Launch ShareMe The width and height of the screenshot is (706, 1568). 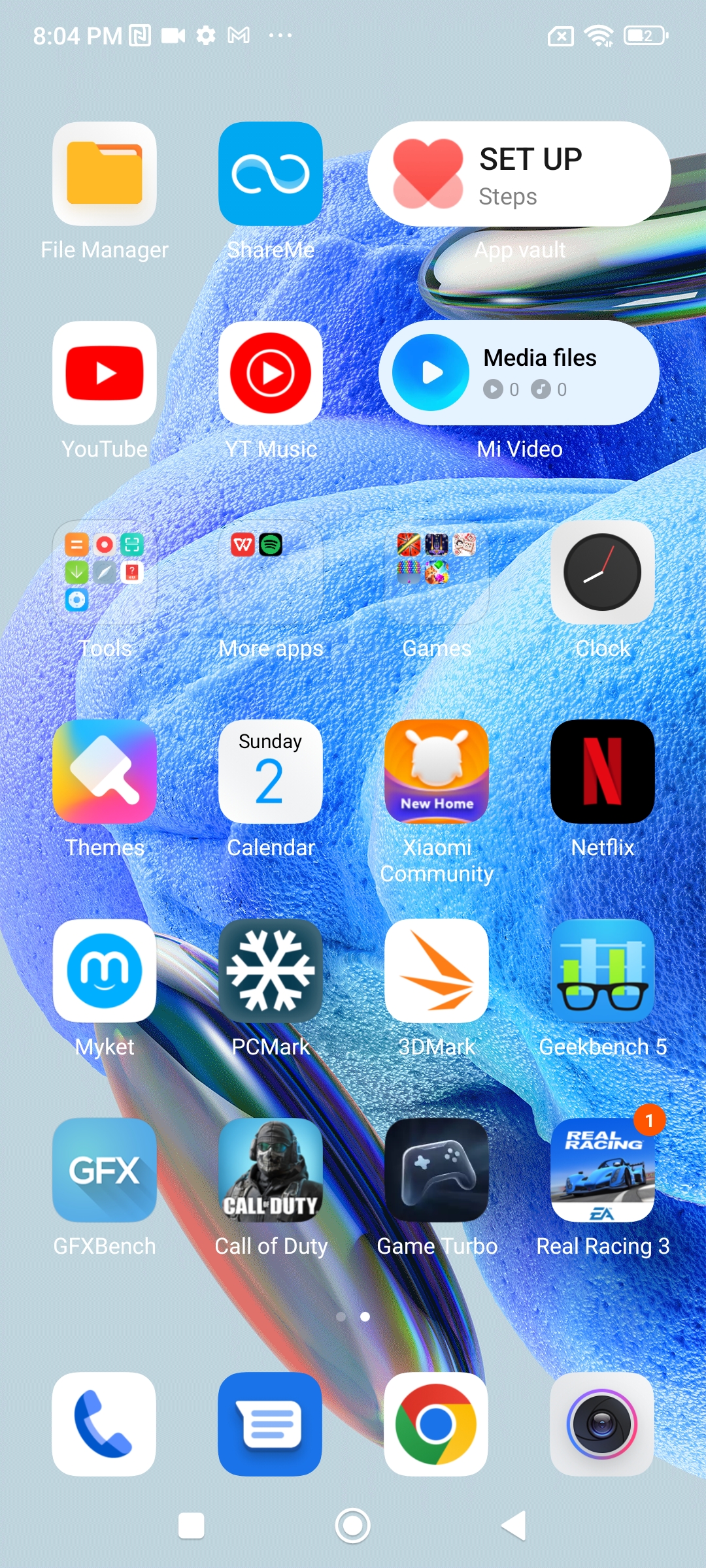[270, 174]
